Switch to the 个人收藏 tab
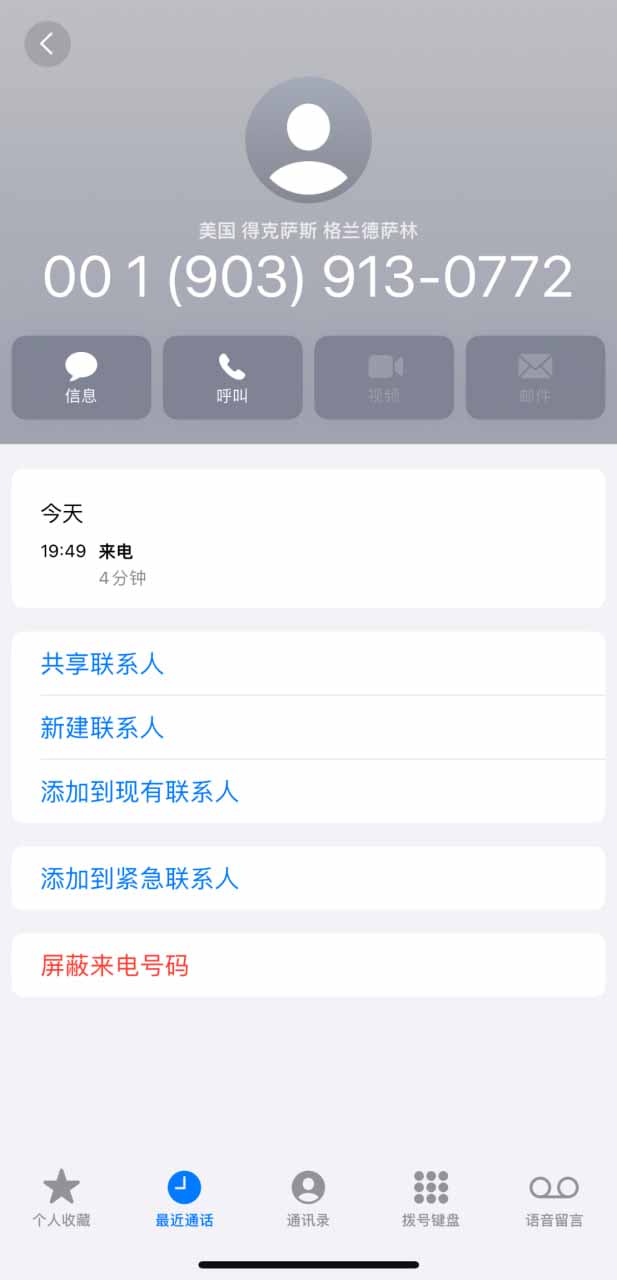617x1280 pixels. tap(61, 1199)
